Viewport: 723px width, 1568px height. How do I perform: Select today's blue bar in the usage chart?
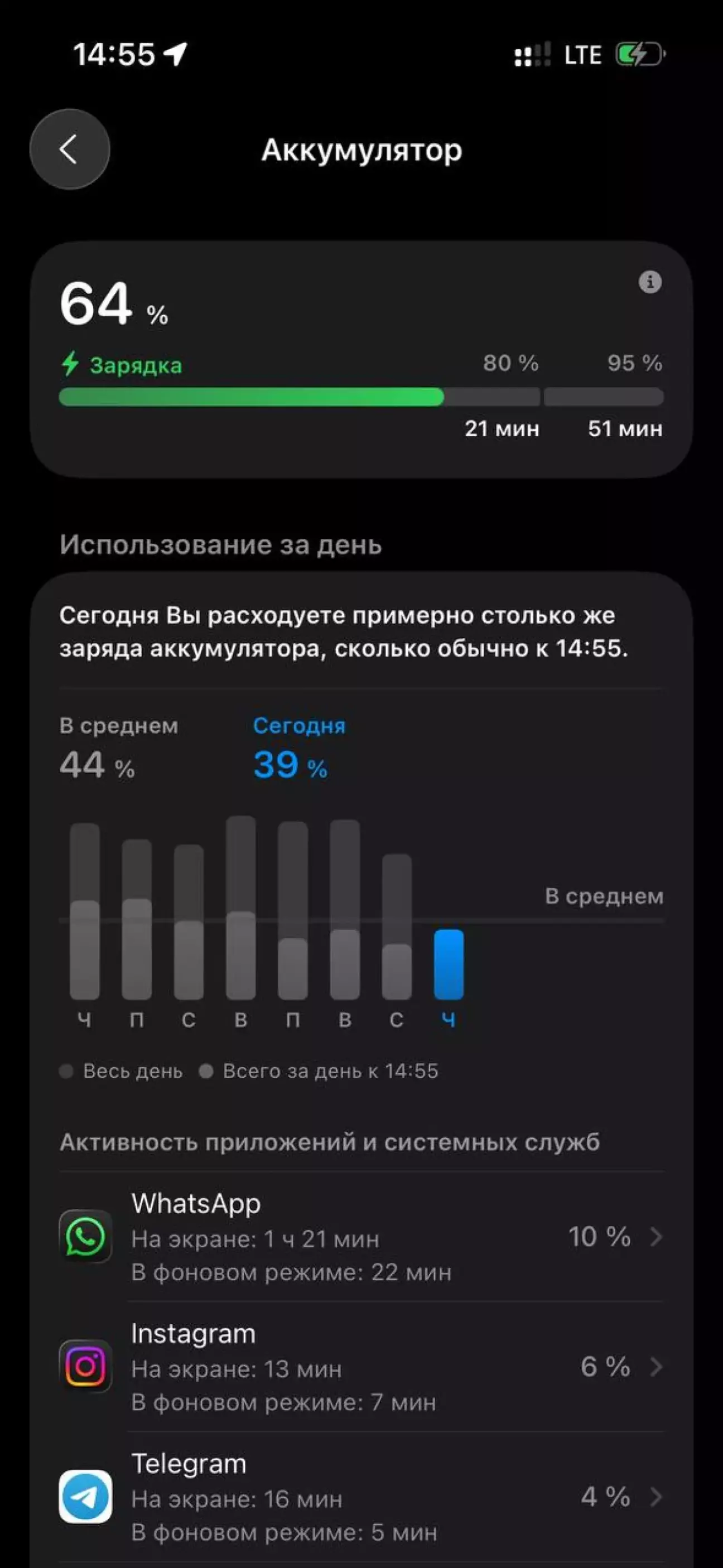[x=449, y=964]
